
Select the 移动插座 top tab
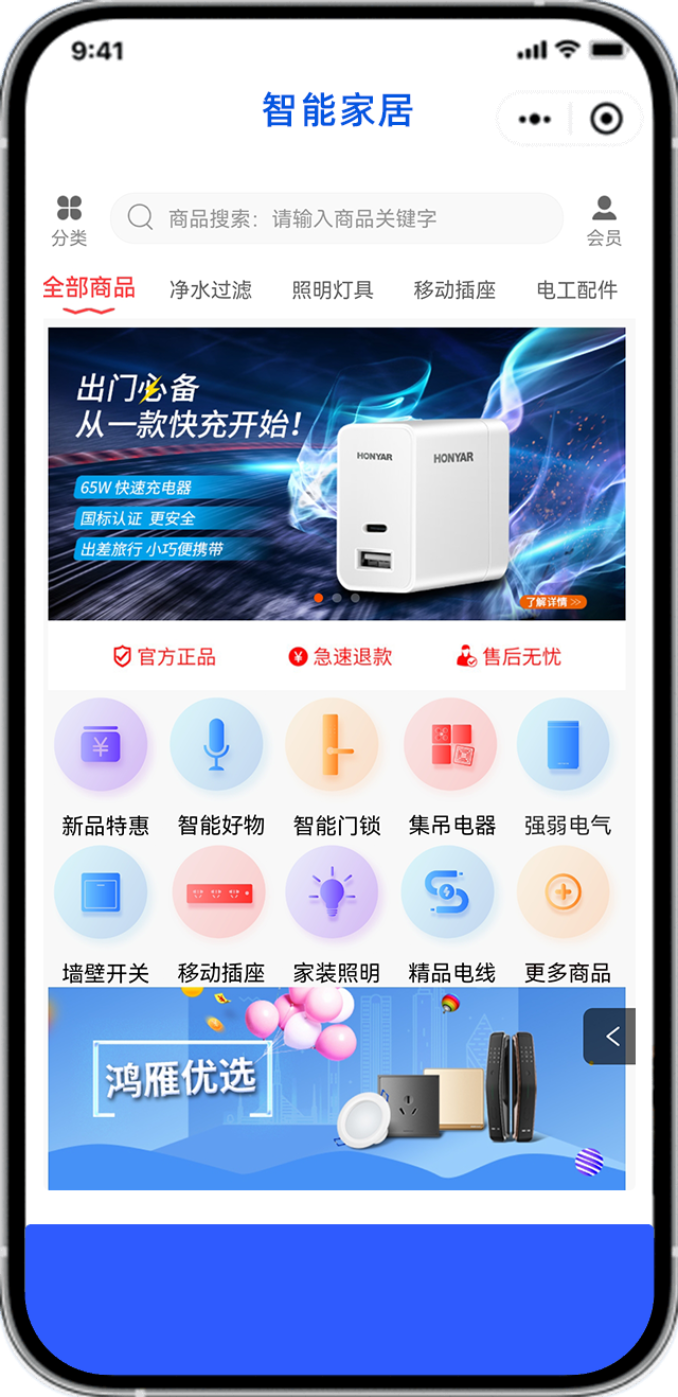pos(454,290)
